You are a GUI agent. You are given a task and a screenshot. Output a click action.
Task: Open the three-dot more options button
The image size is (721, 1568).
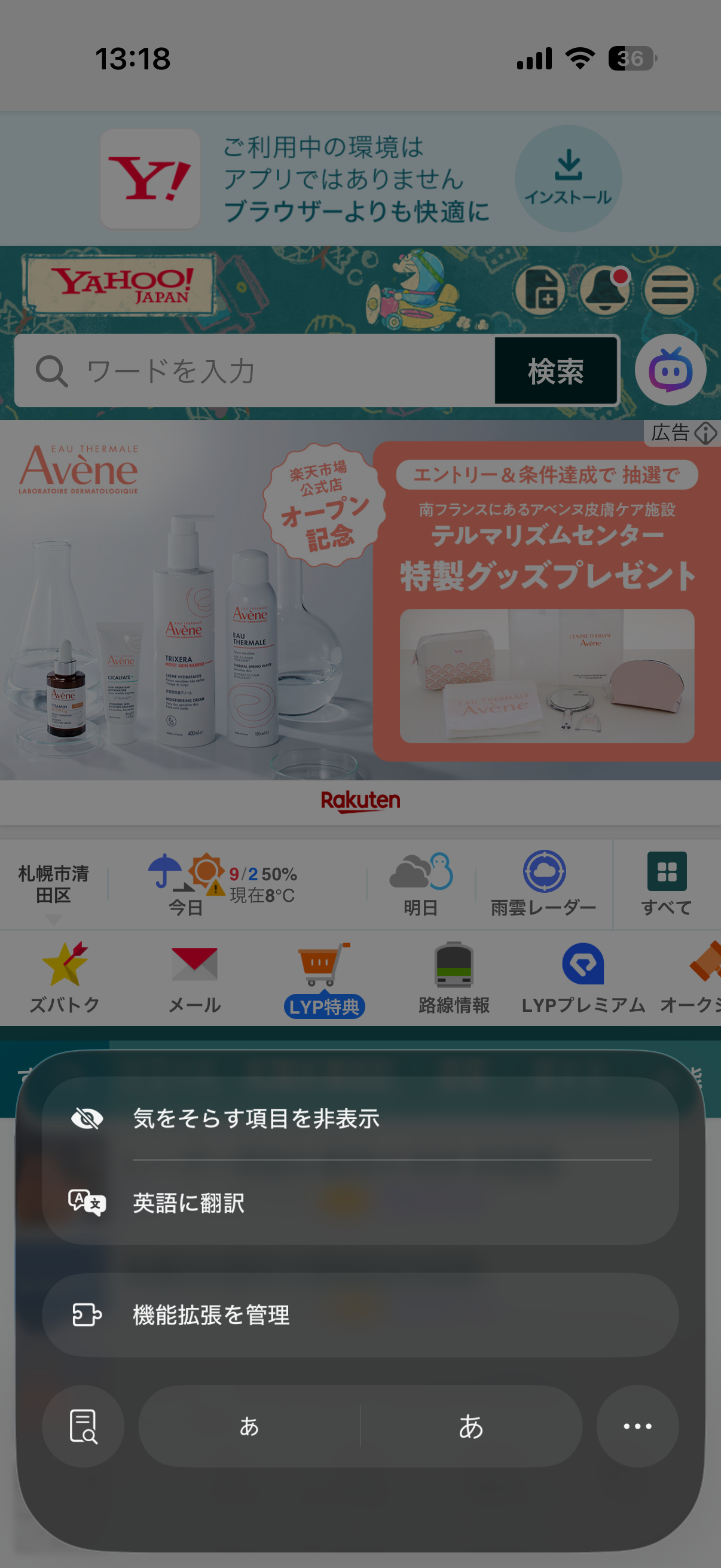point(637,1426)
